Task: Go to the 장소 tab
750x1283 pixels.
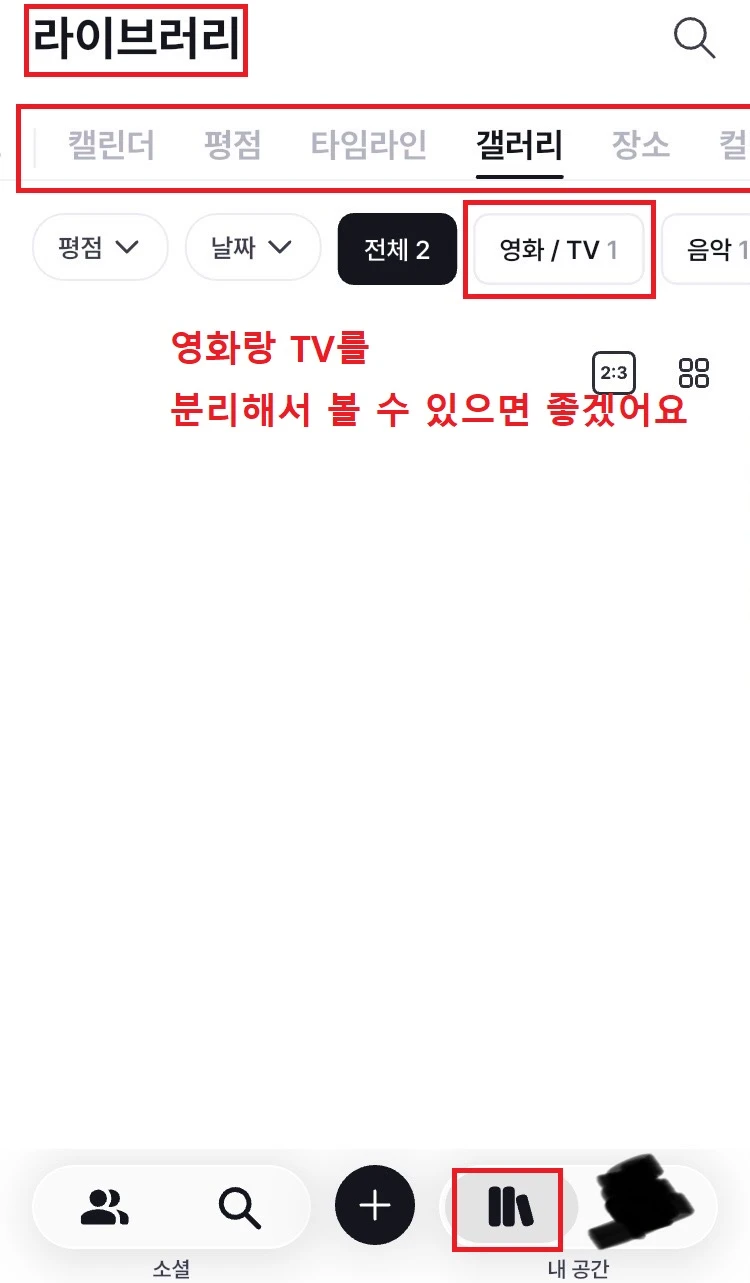Action: pyautogui.click(x=640, y=145)
